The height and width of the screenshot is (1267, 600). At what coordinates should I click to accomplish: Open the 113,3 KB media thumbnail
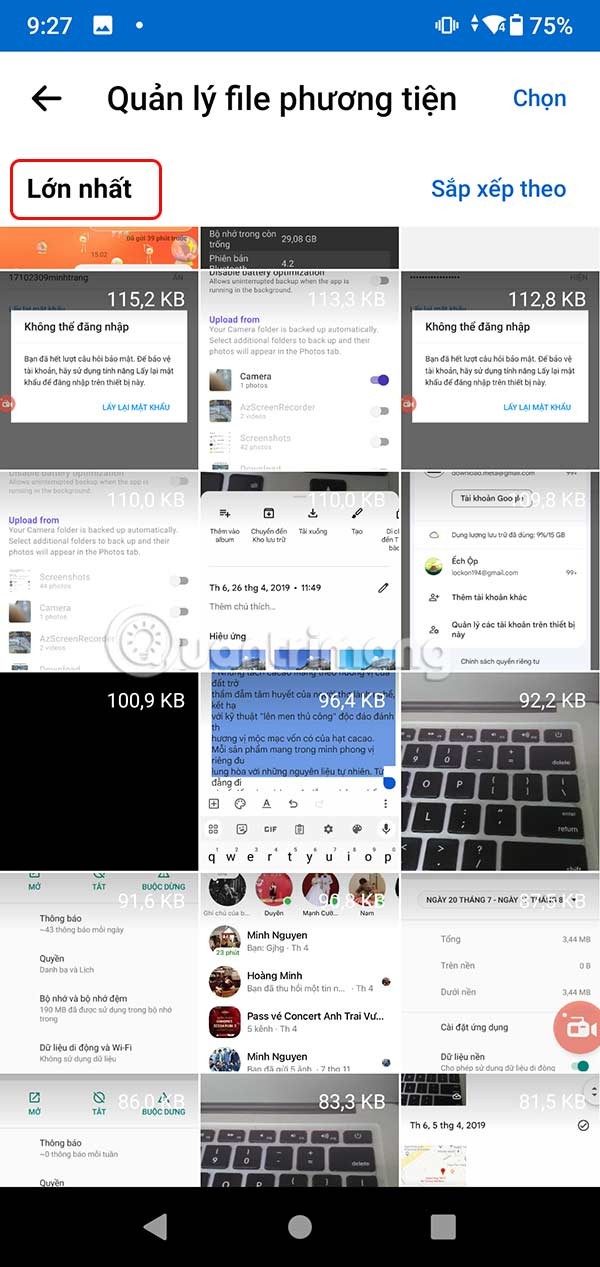(300, 369)
